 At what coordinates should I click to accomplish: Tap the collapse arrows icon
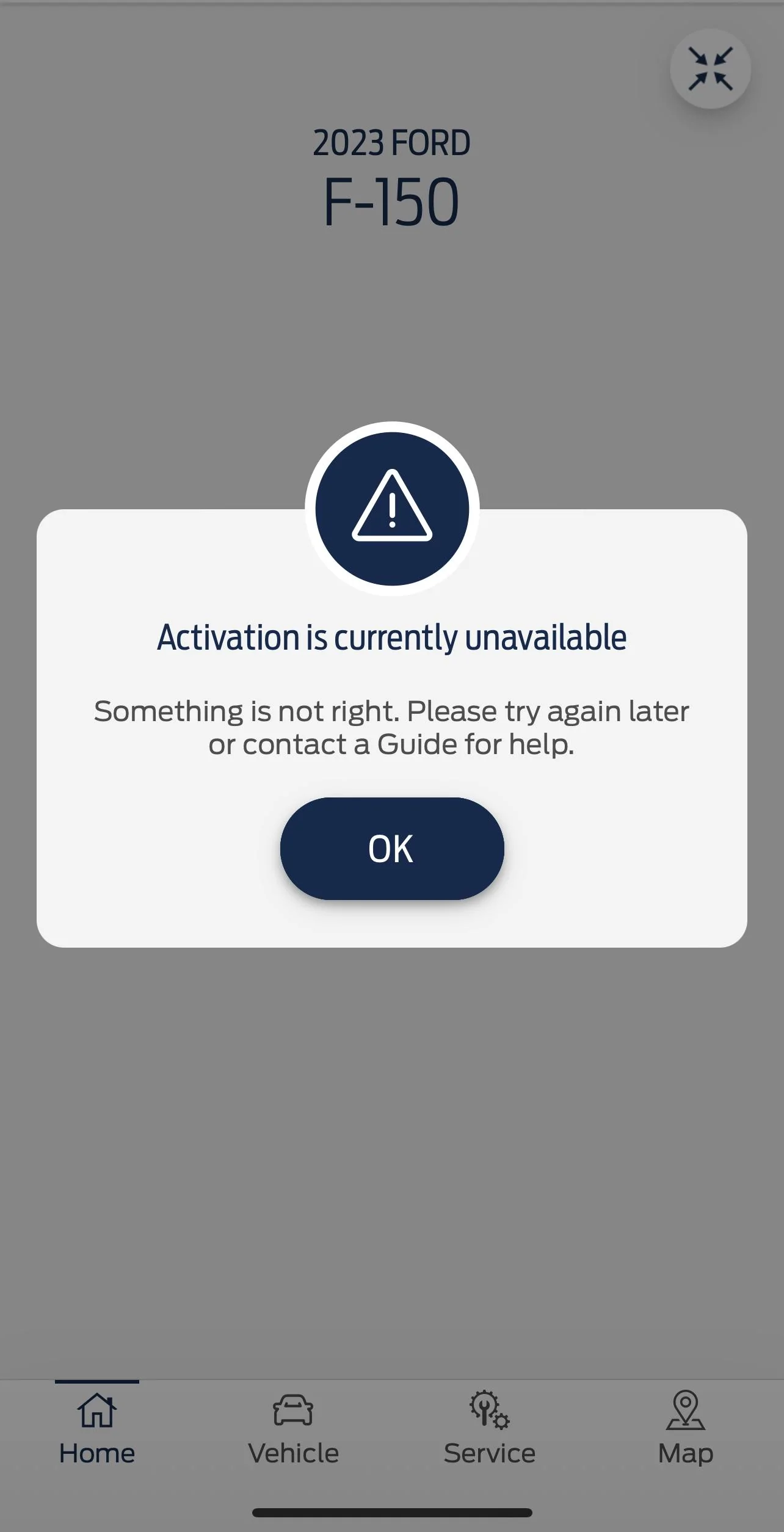coord(710,69)
